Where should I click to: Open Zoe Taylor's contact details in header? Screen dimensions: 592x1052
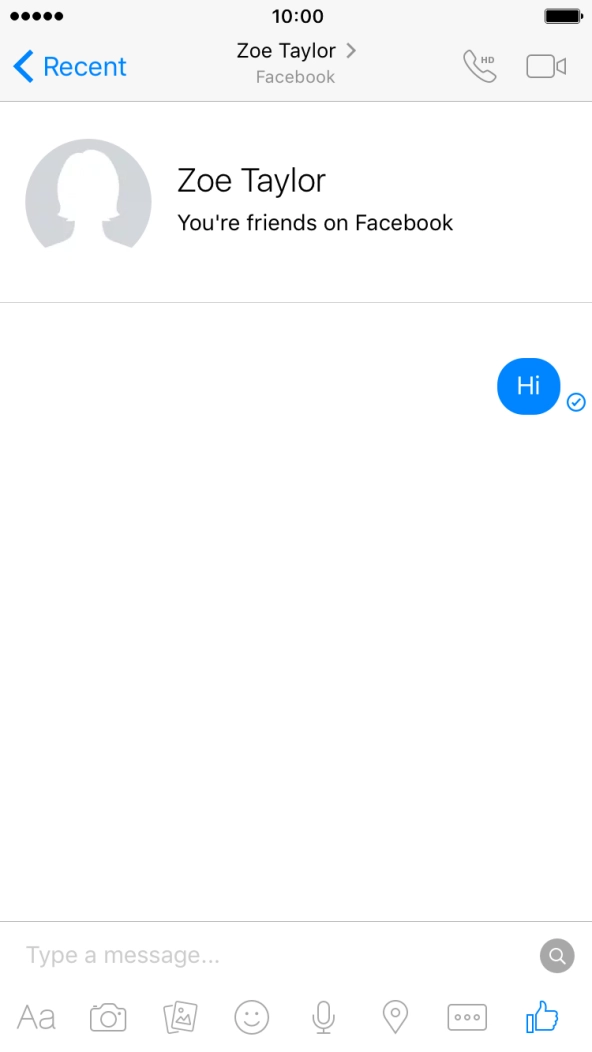click(x=296, y=63)
